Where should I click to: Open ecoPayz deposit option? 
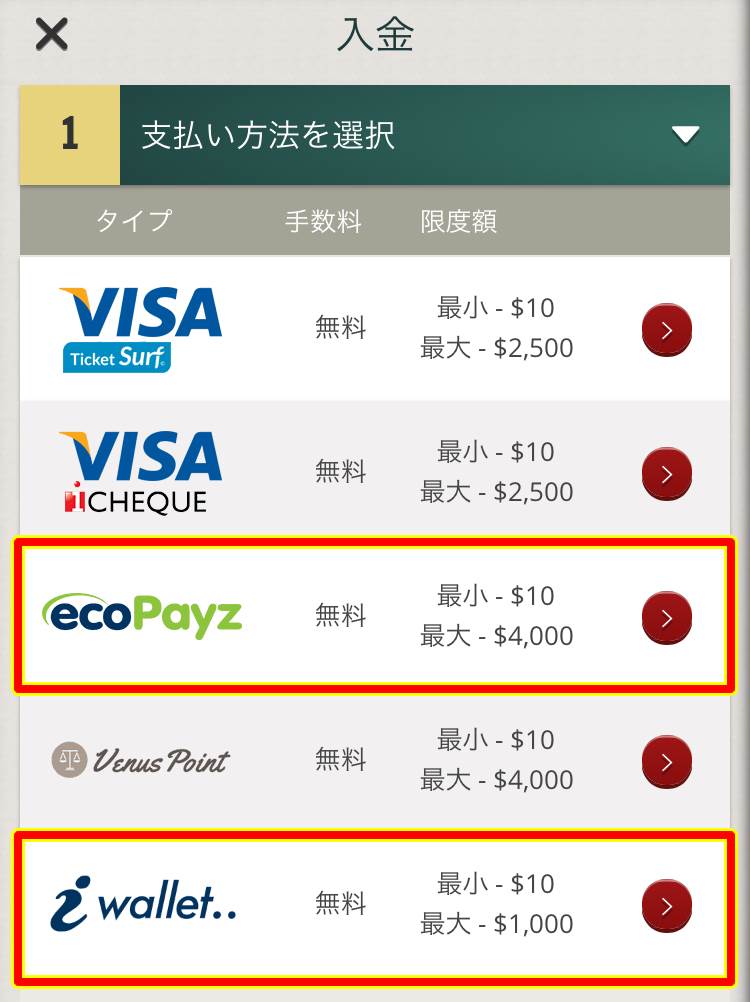click(666, 617)
